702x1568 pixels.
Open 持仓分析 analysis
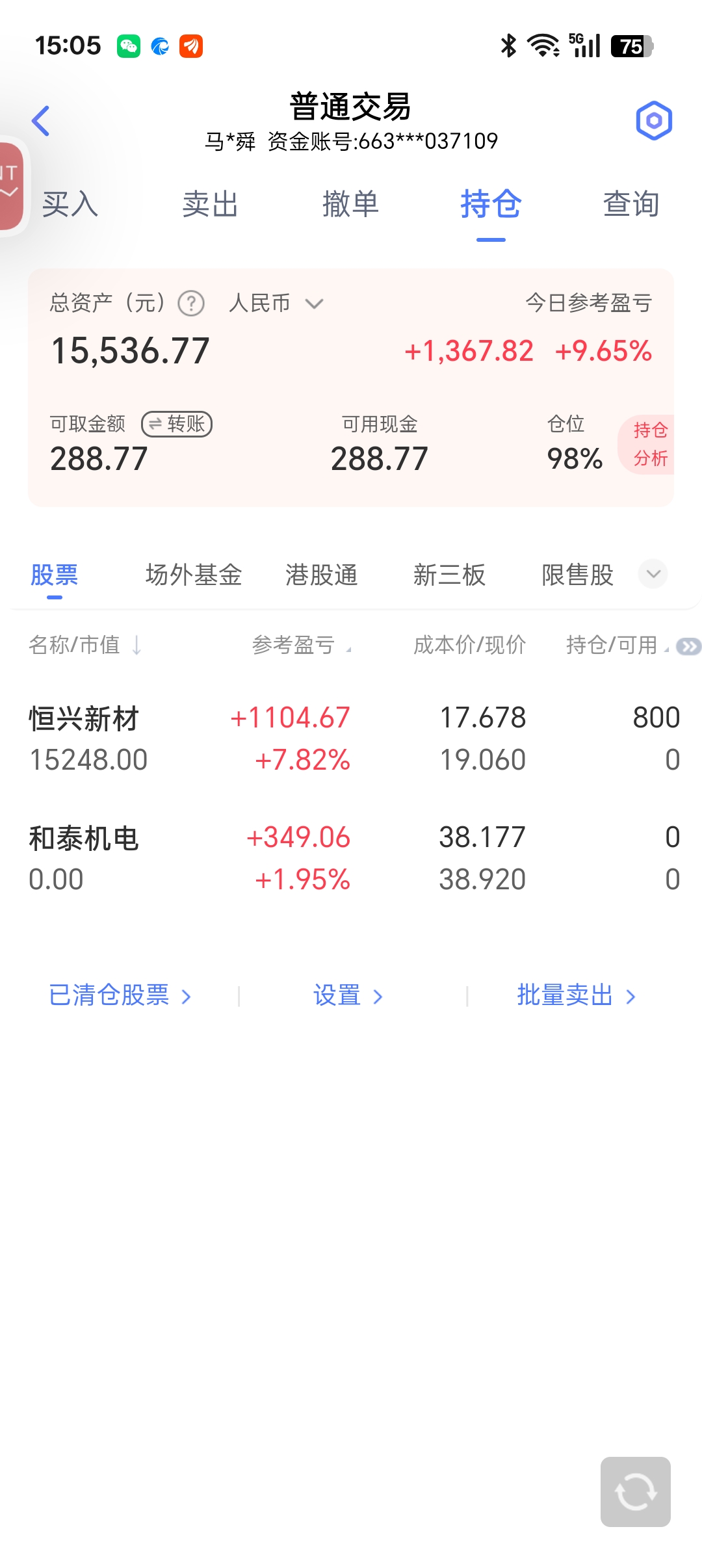[x=650, y=444]
